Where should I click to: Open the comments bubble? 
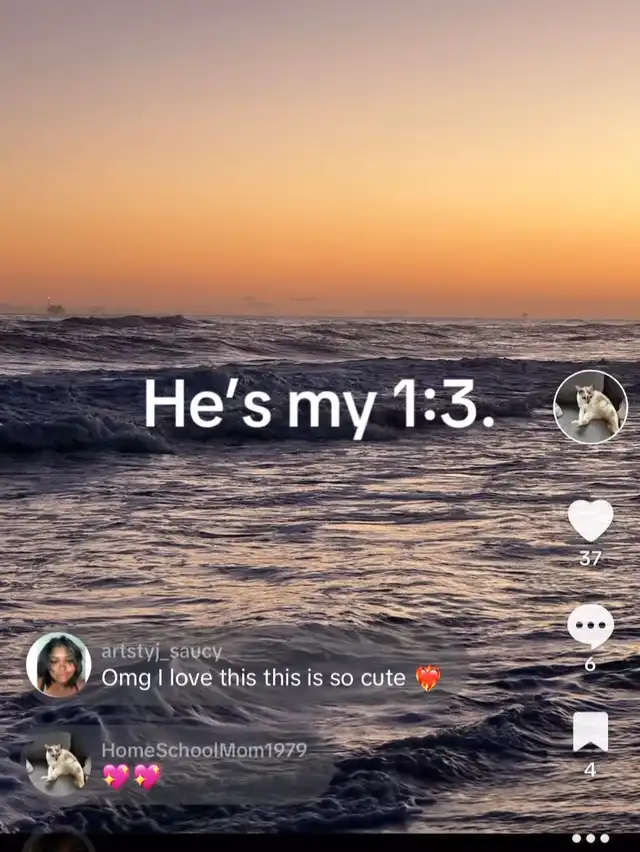[x=590, y=627]
